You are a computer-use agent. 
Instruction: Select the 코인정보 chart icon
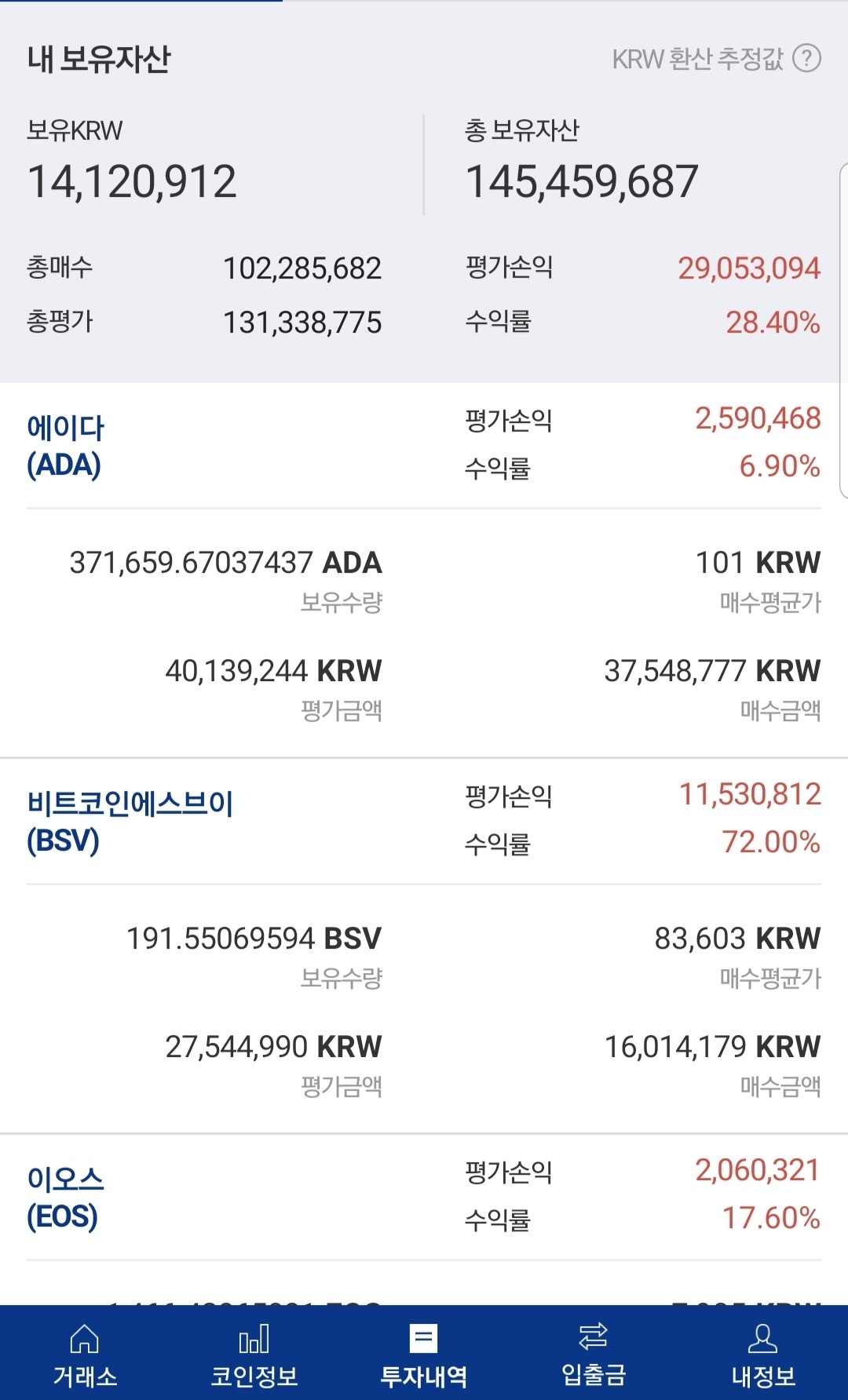[x=254, y=1339]
